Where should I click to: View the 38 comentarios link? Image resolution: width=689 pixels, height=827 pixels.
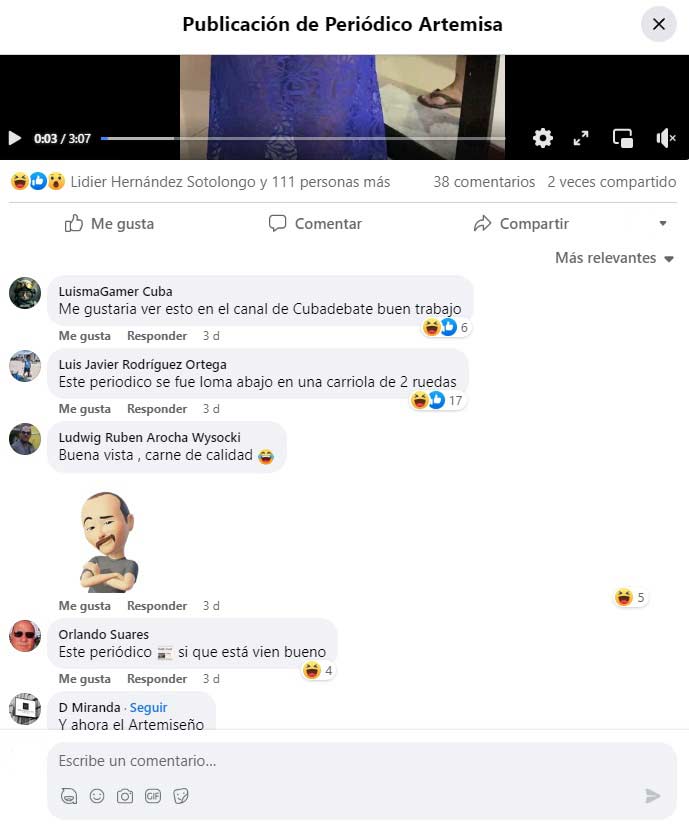click(x=484, y=182)
